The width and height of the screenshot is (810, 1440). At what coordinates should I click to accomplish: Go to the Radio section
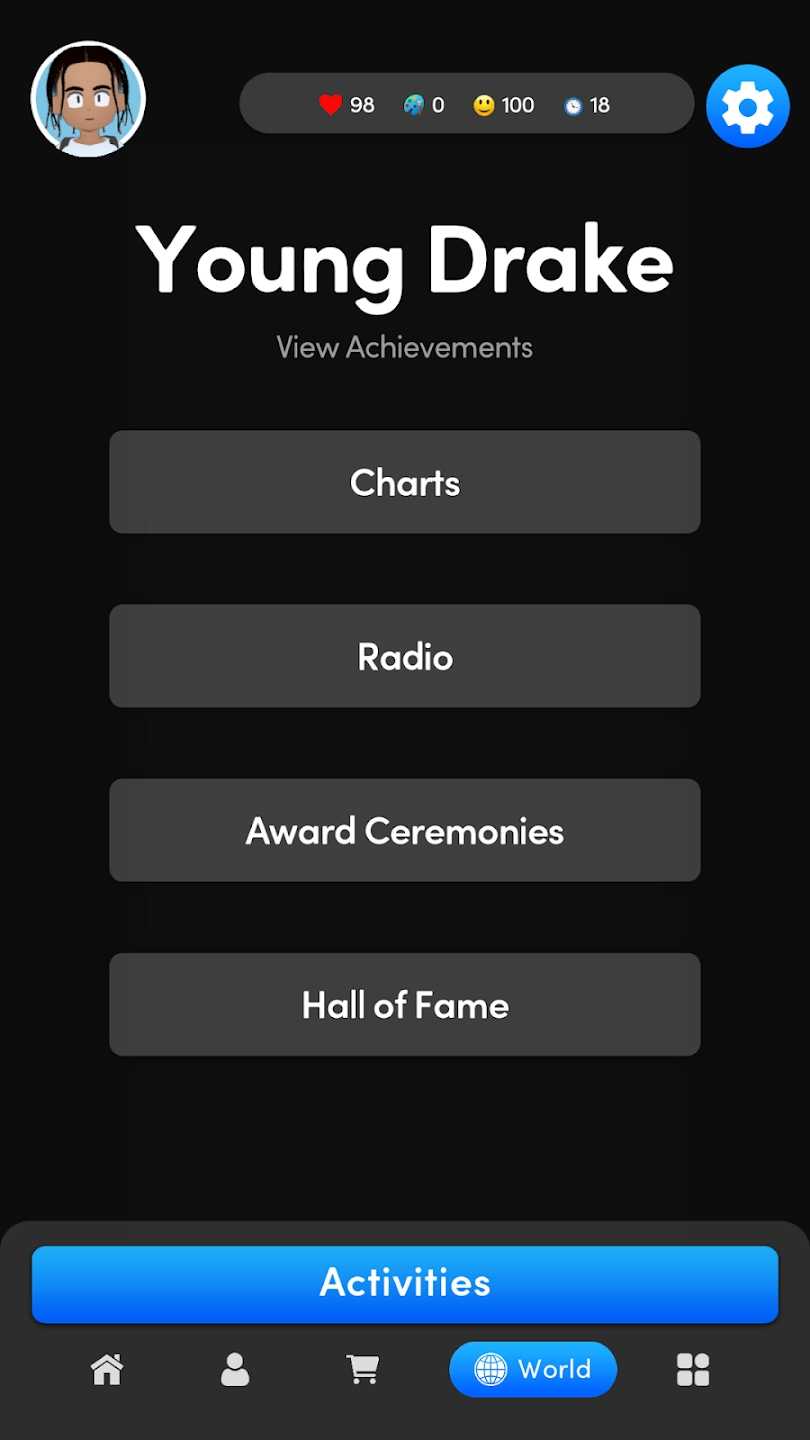[x=404, y=656]
